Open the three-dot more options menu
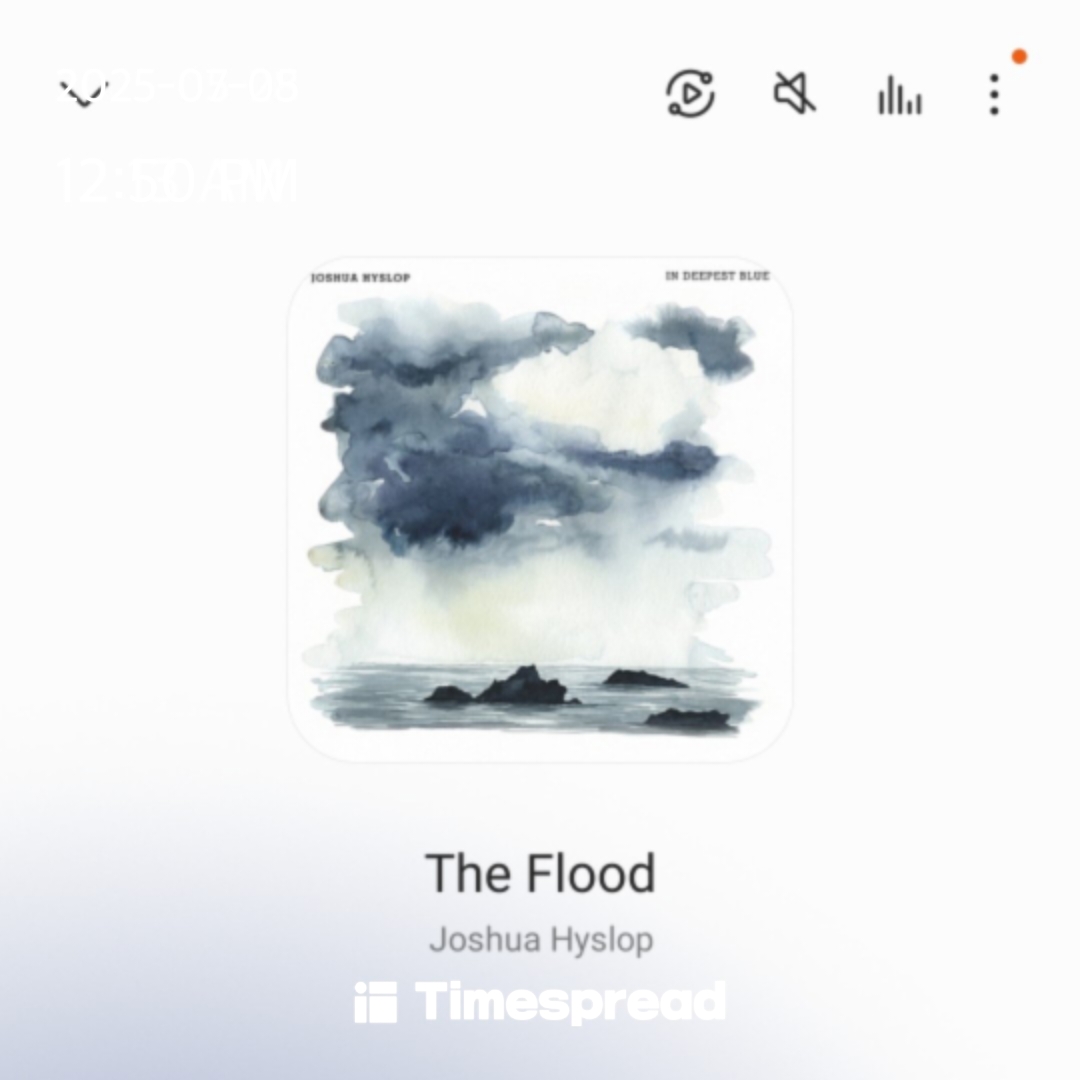1080x1080 pixels. 993,94
